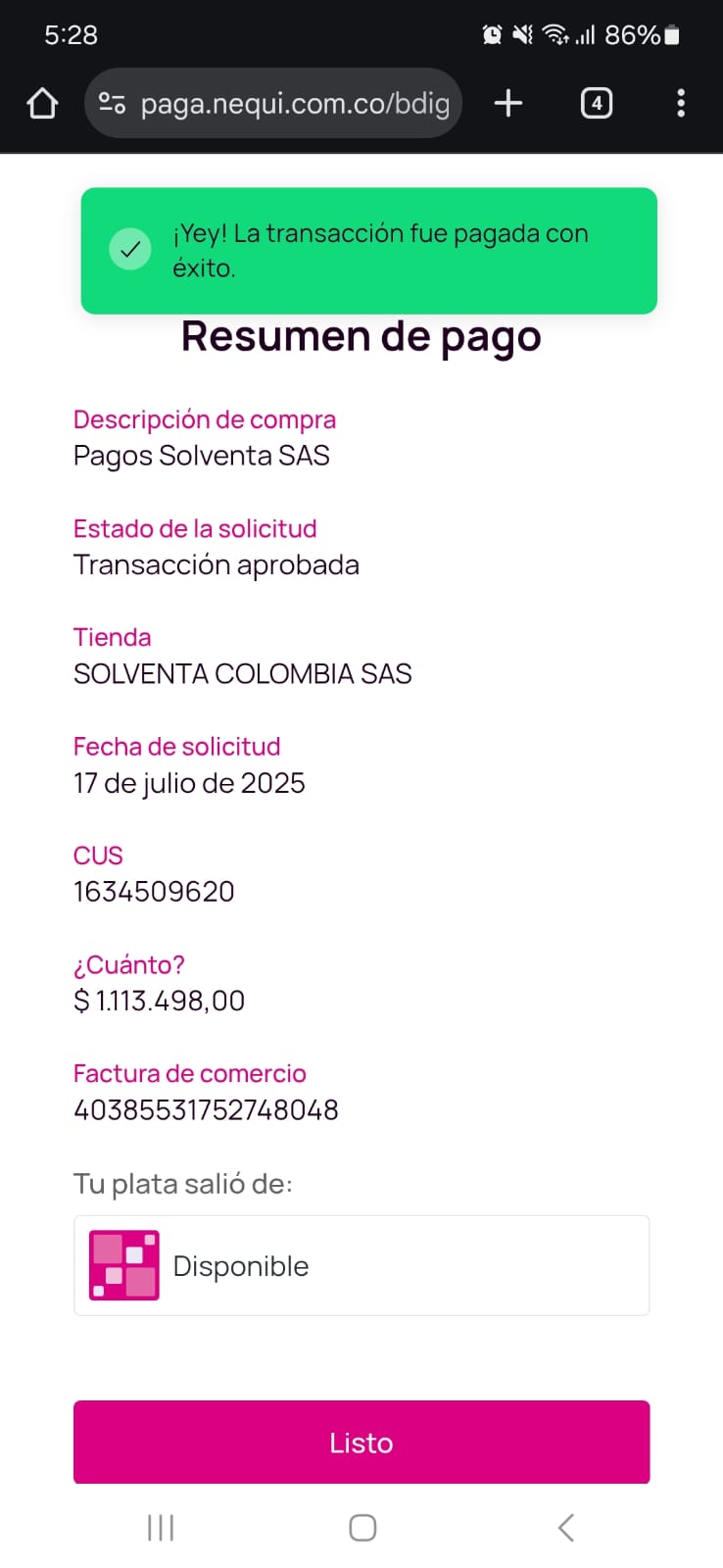Select the paga.nequi.com.co address bar
723x1568 pixels.
[x=294, y=103]
